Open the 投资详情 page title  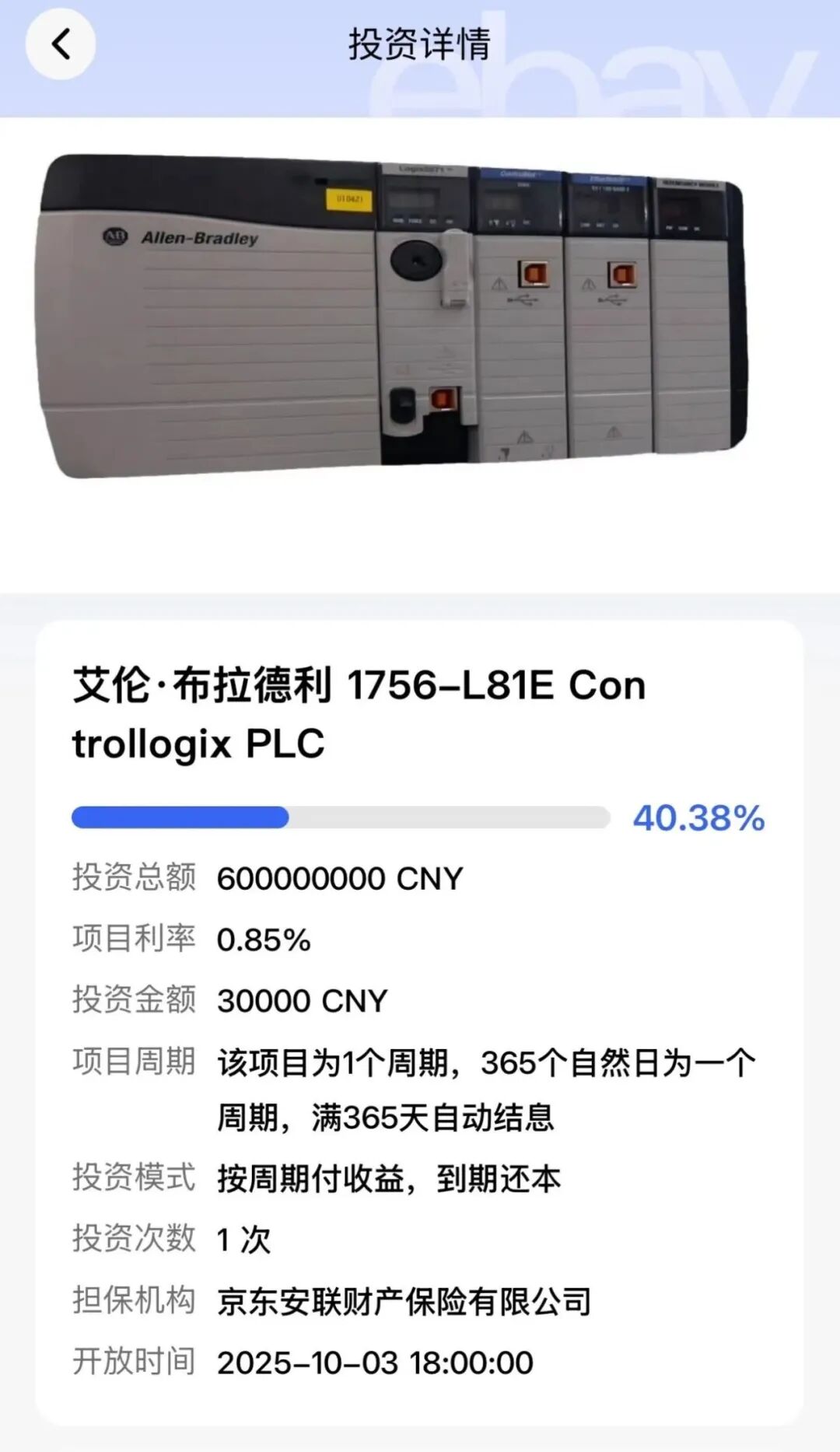tap(420, 44)
